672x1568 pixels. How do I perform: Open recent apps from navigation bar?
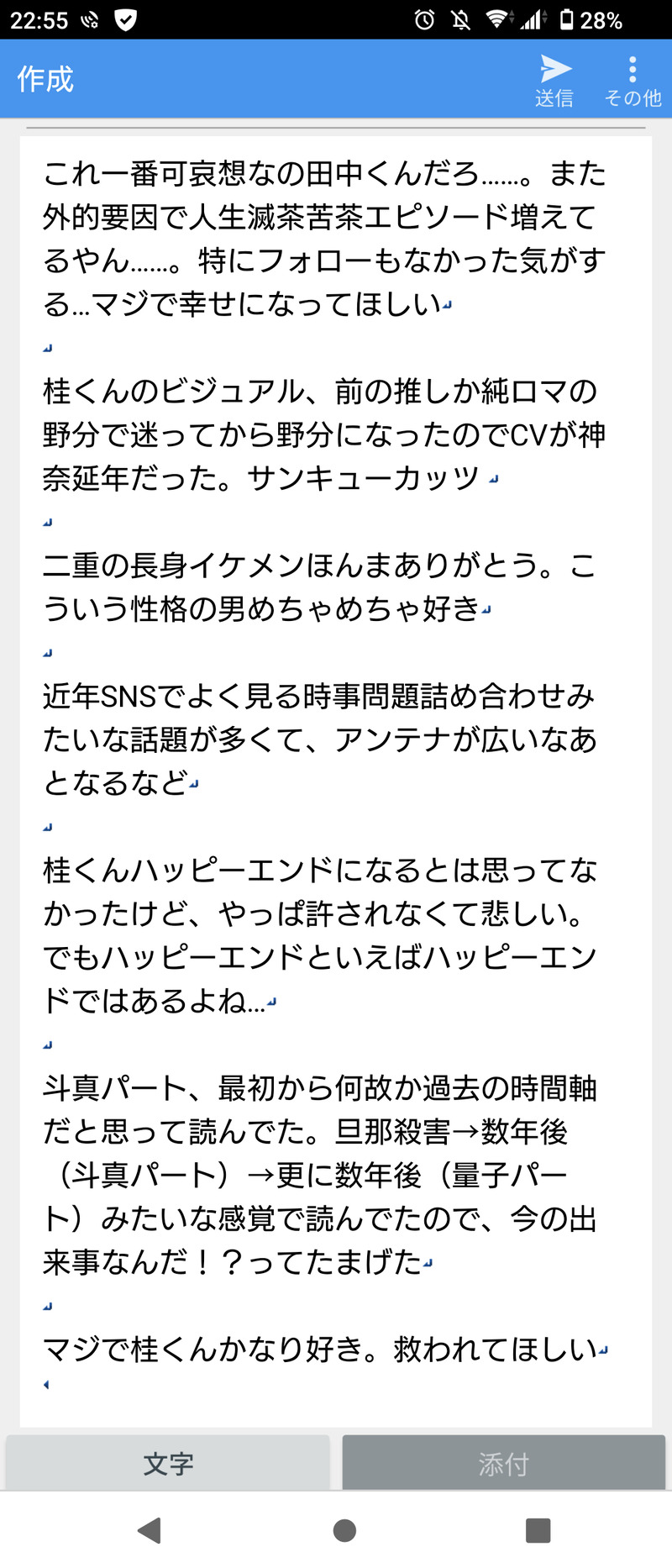538,1530
